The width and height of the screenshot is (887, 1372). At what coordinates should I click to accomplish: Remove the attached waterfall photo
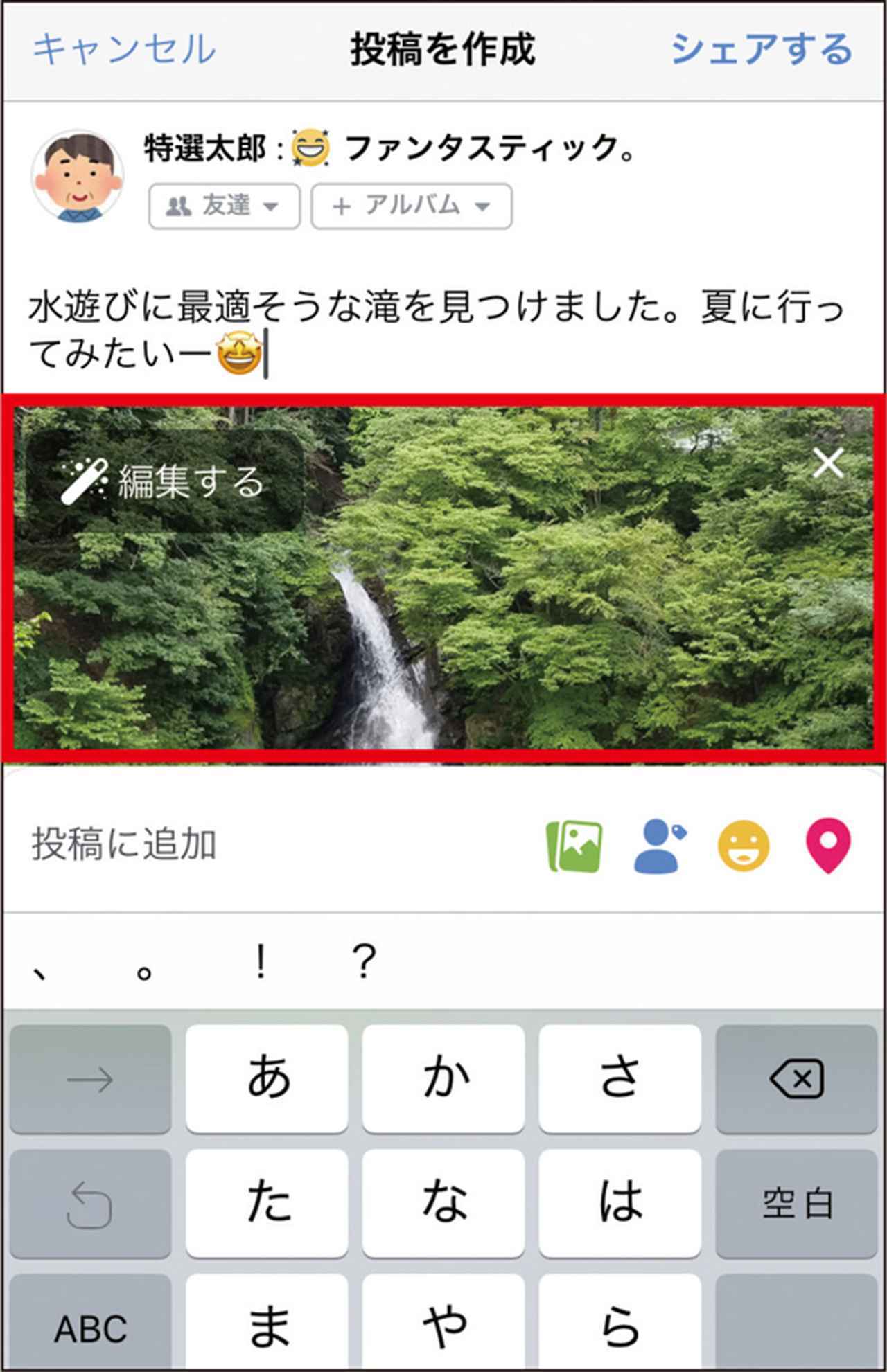828,463
